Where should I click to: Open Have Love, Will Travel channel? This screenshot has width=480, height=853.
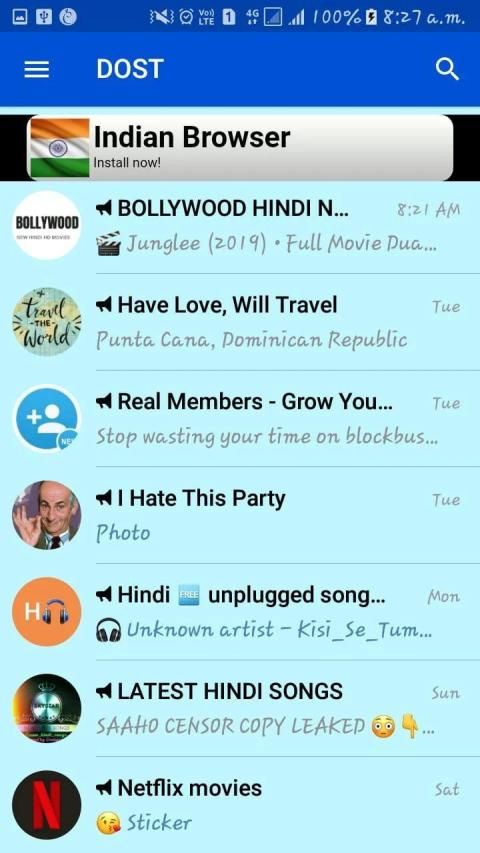(x=240, y=322)
